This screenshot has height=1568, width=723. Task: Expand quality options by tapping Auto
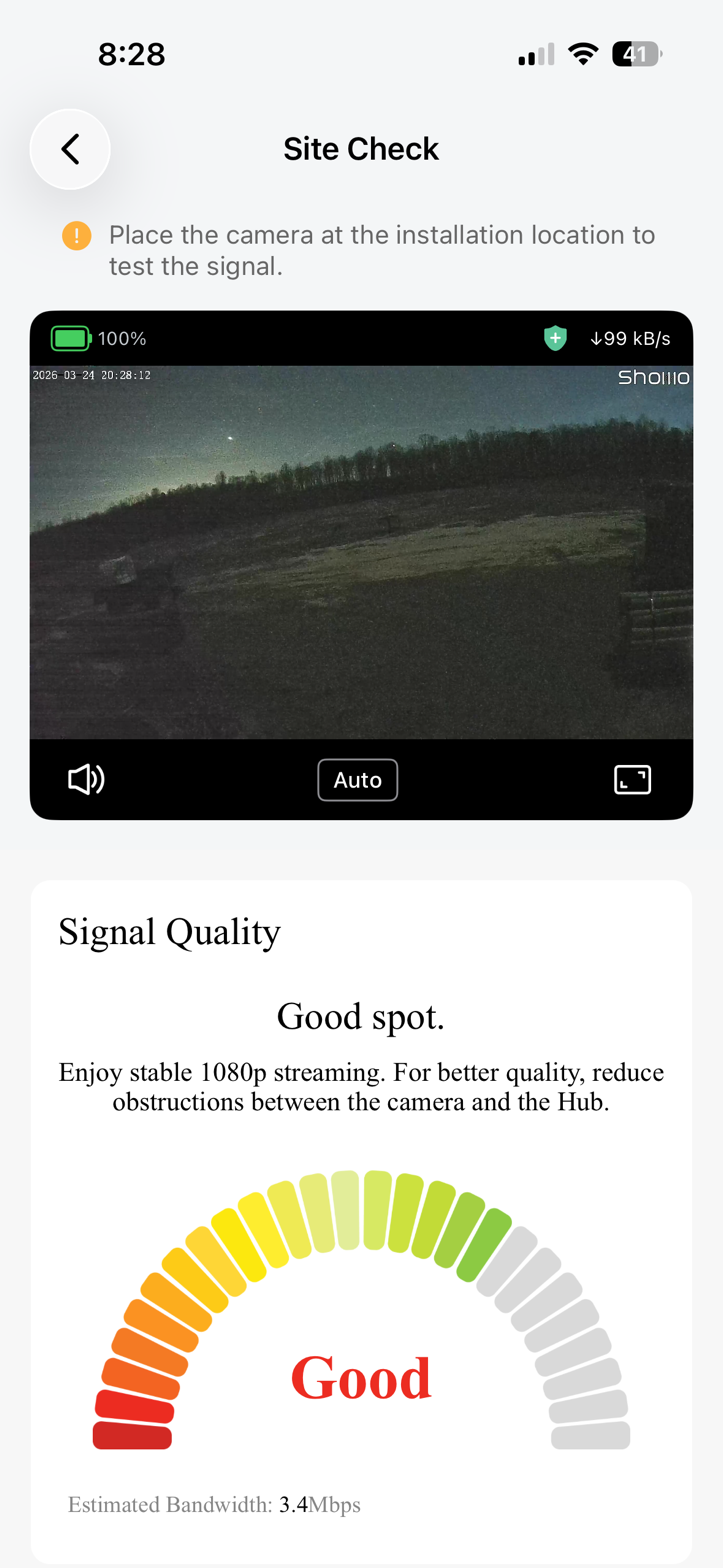[357, 779]
